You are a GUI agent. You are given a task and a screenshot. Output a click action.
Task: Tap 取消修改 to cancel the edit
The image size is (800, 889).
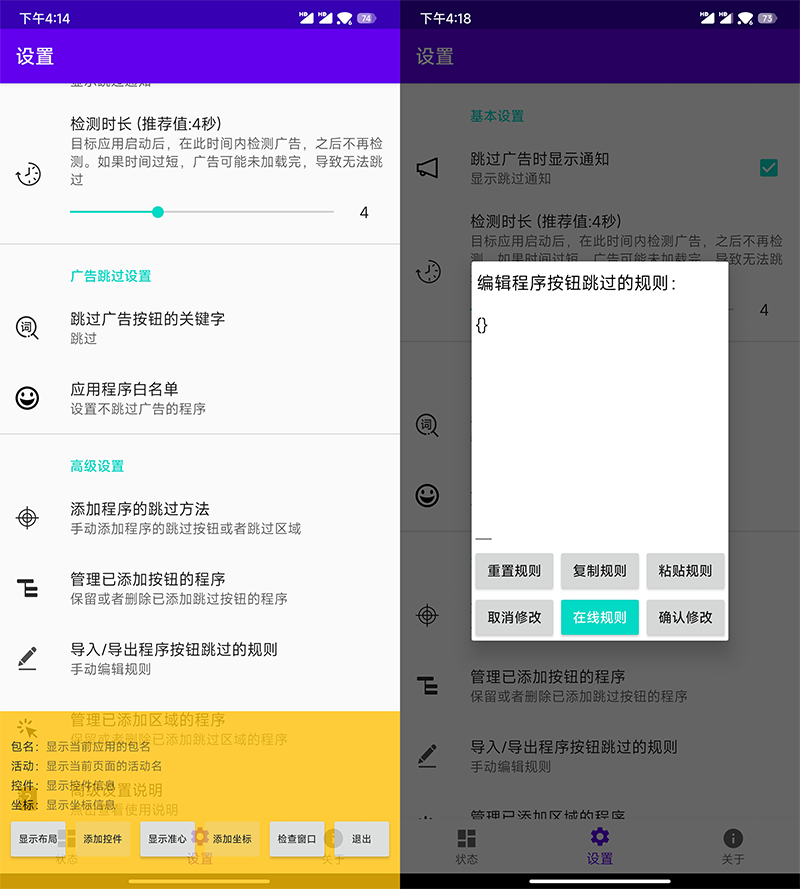(x=514, y=617)
